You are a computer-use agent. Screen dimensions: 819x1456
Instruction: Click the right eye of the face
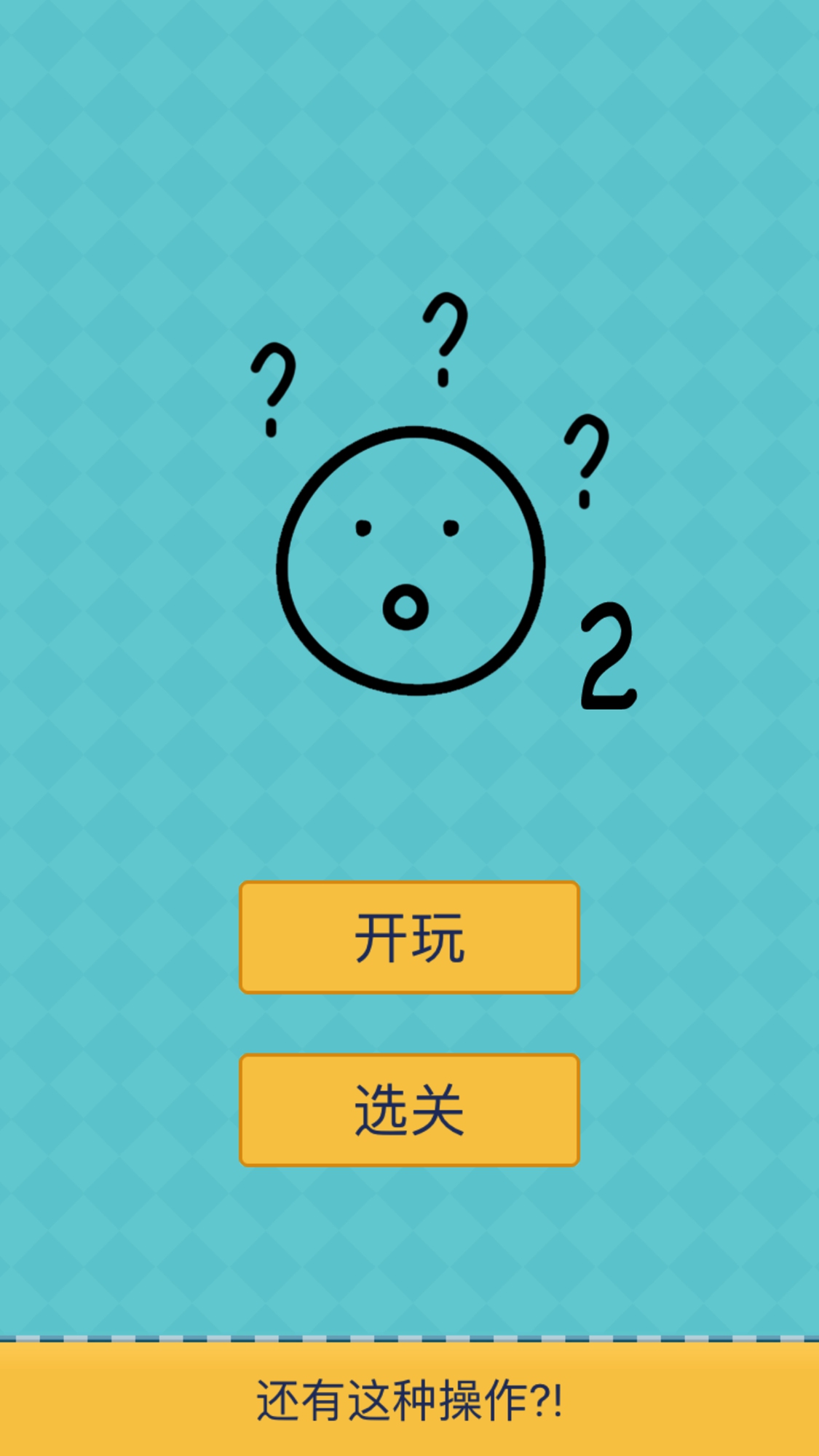(x=451, y=528)
